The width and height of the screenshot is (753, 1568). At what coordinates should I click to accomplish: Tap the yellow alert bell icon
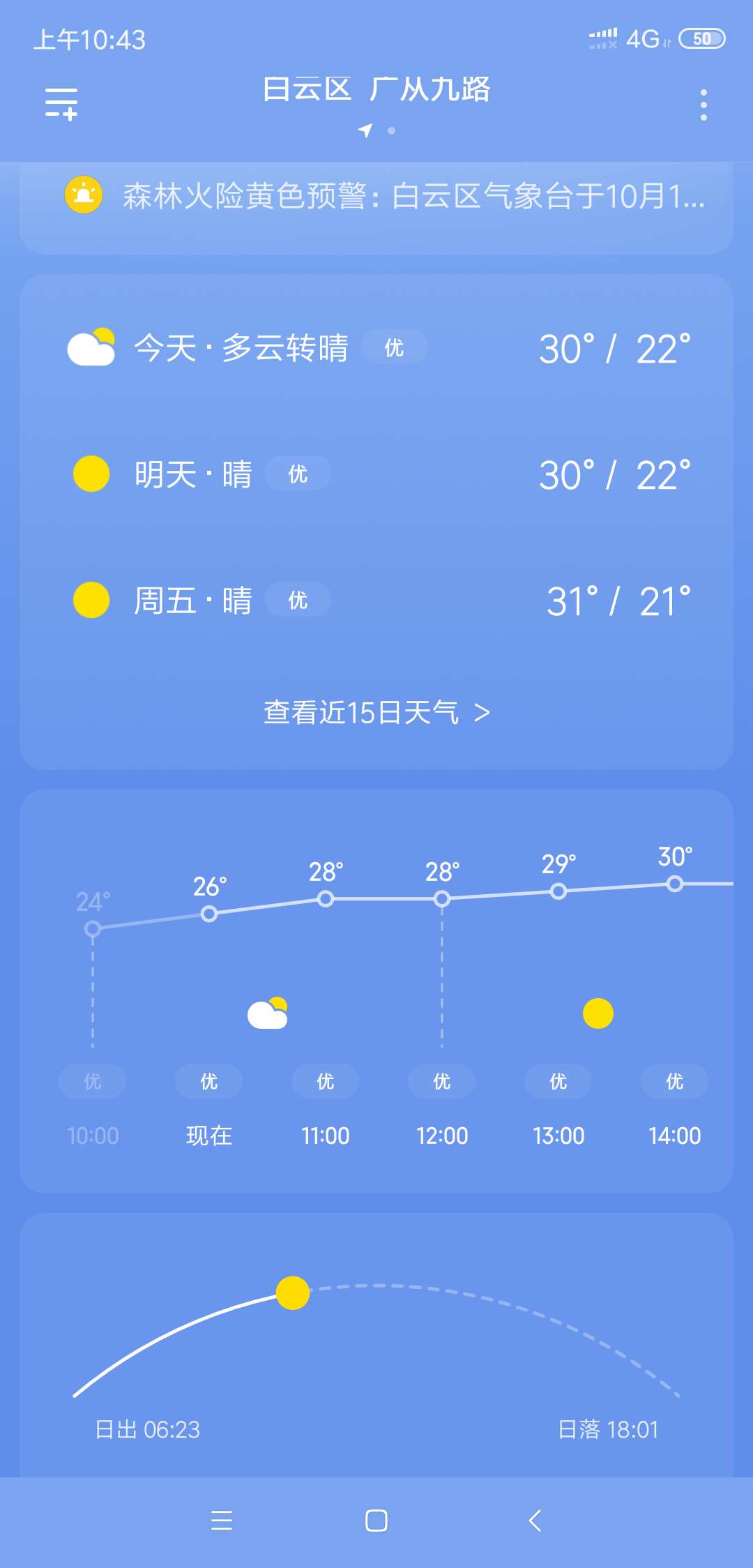(83, 194)
